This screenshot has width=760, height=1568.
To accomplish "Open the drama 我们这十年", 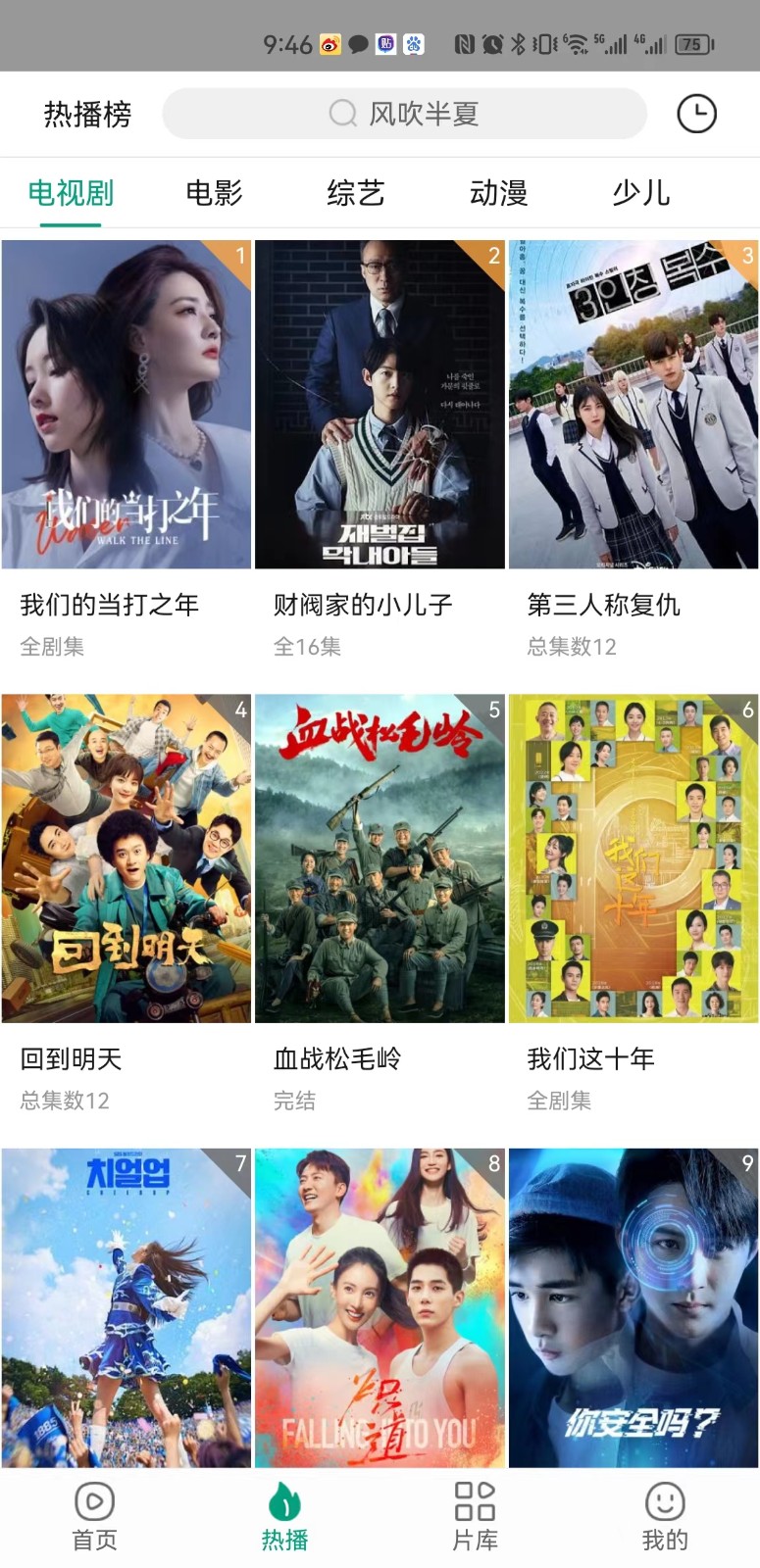I will pos(633,858).
